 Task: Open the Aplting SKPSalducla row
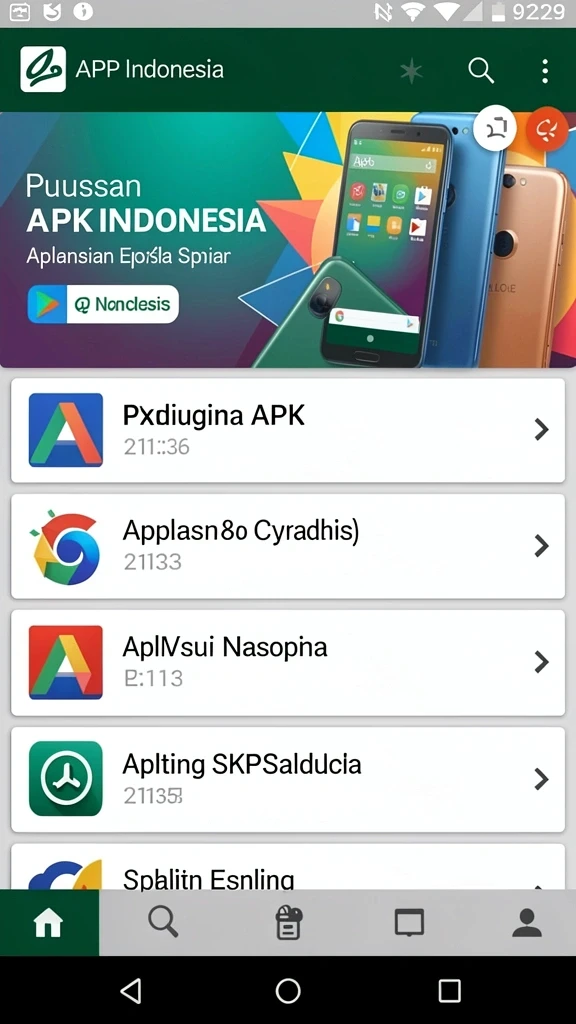click(x=288, y=779)
